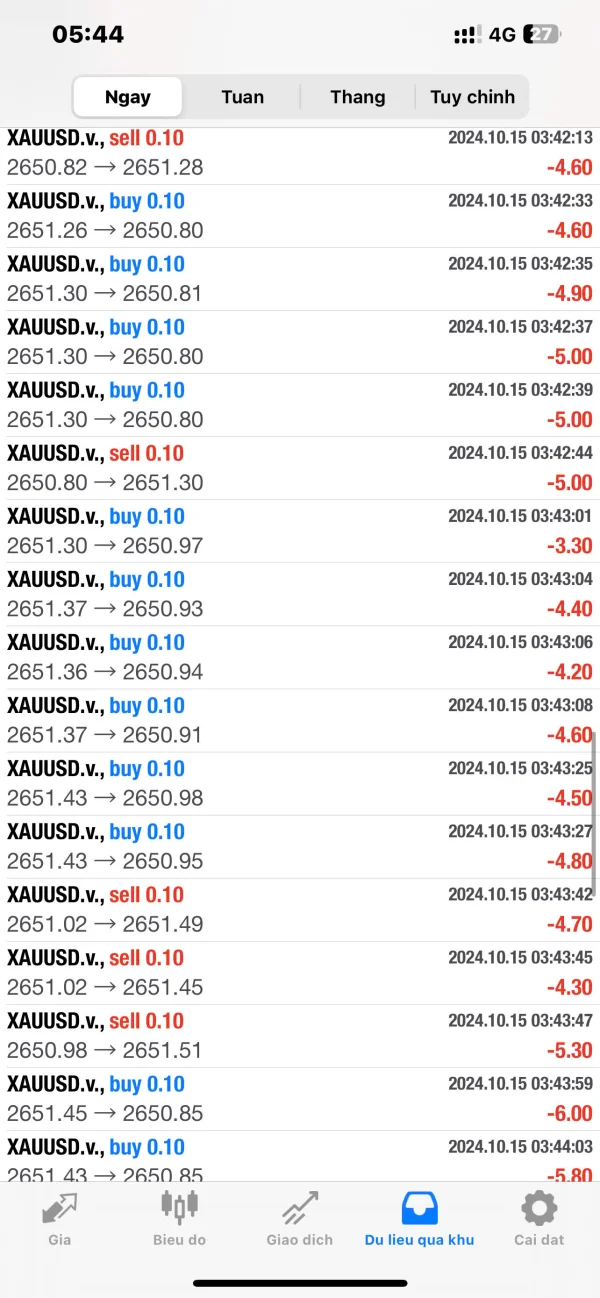The width and height of the screenshot is (600, 1298).
Task: Show history for Thang period
Action: pyautogui.click(x=358, y=97)
